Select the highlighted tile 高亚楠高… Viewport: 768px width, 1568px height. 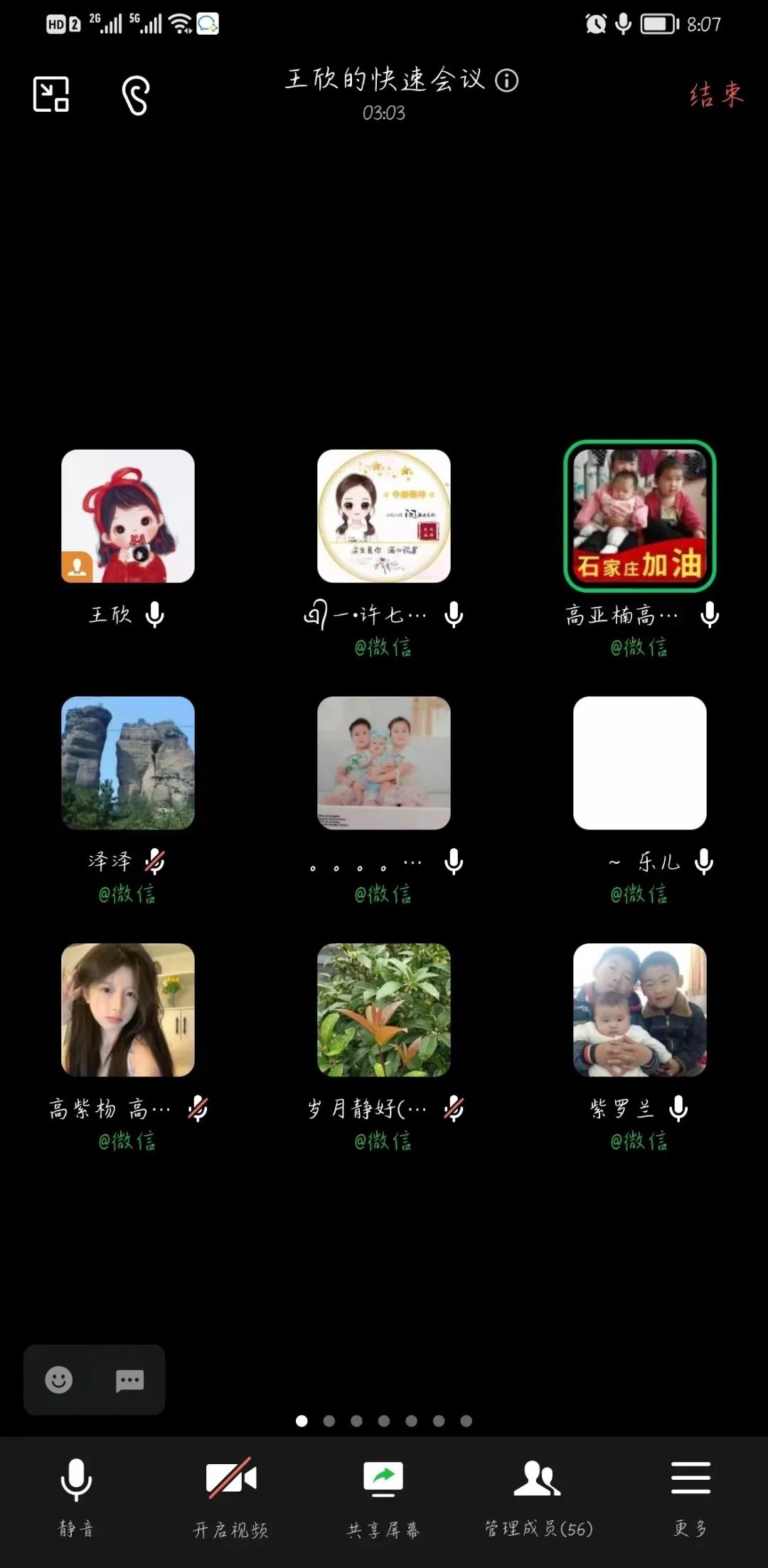pos(640,516)
